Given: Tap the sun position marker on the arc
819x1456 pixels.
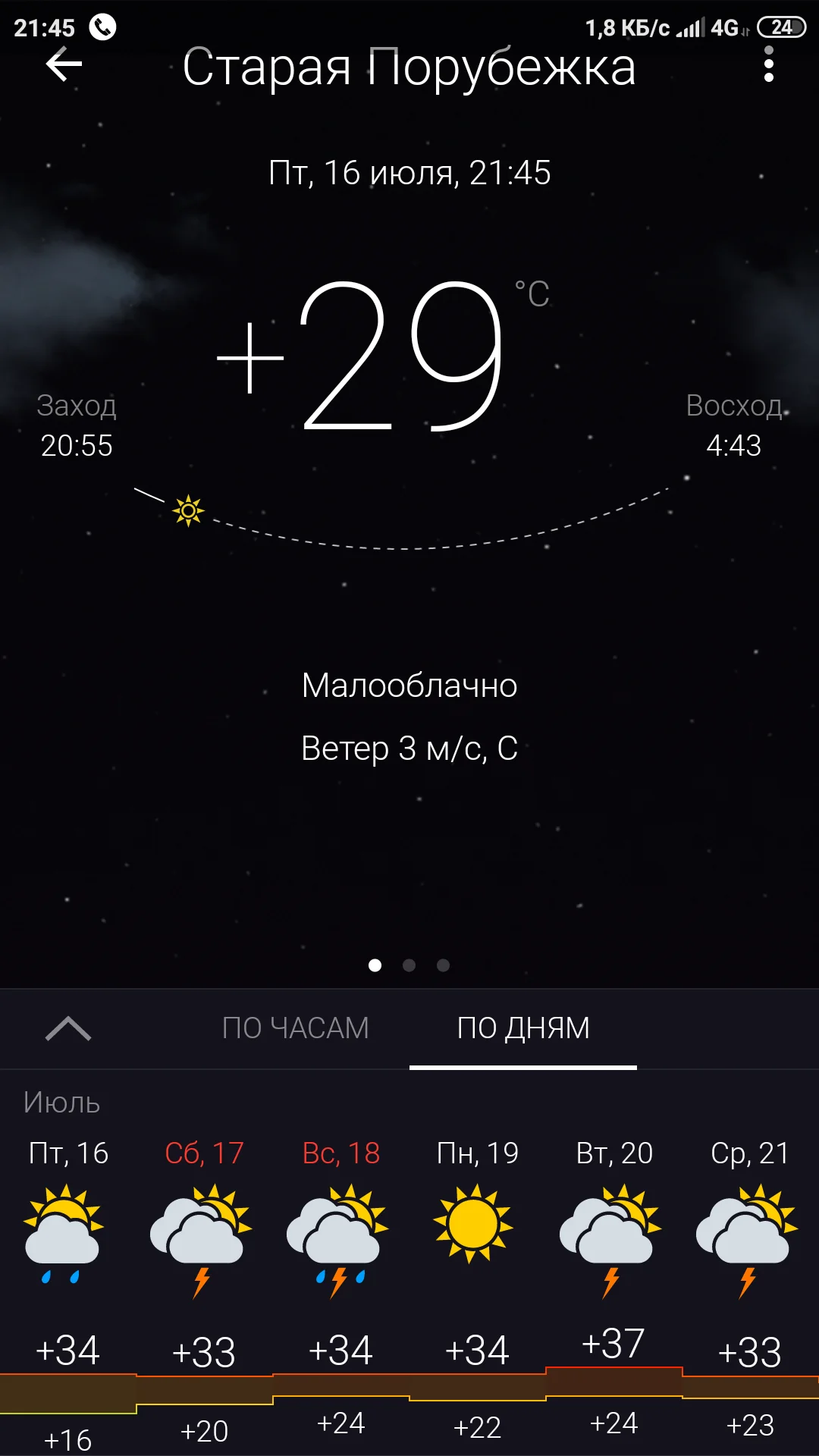Looking at the screenshot, I should pyautogui.click(x=187, y=510).
